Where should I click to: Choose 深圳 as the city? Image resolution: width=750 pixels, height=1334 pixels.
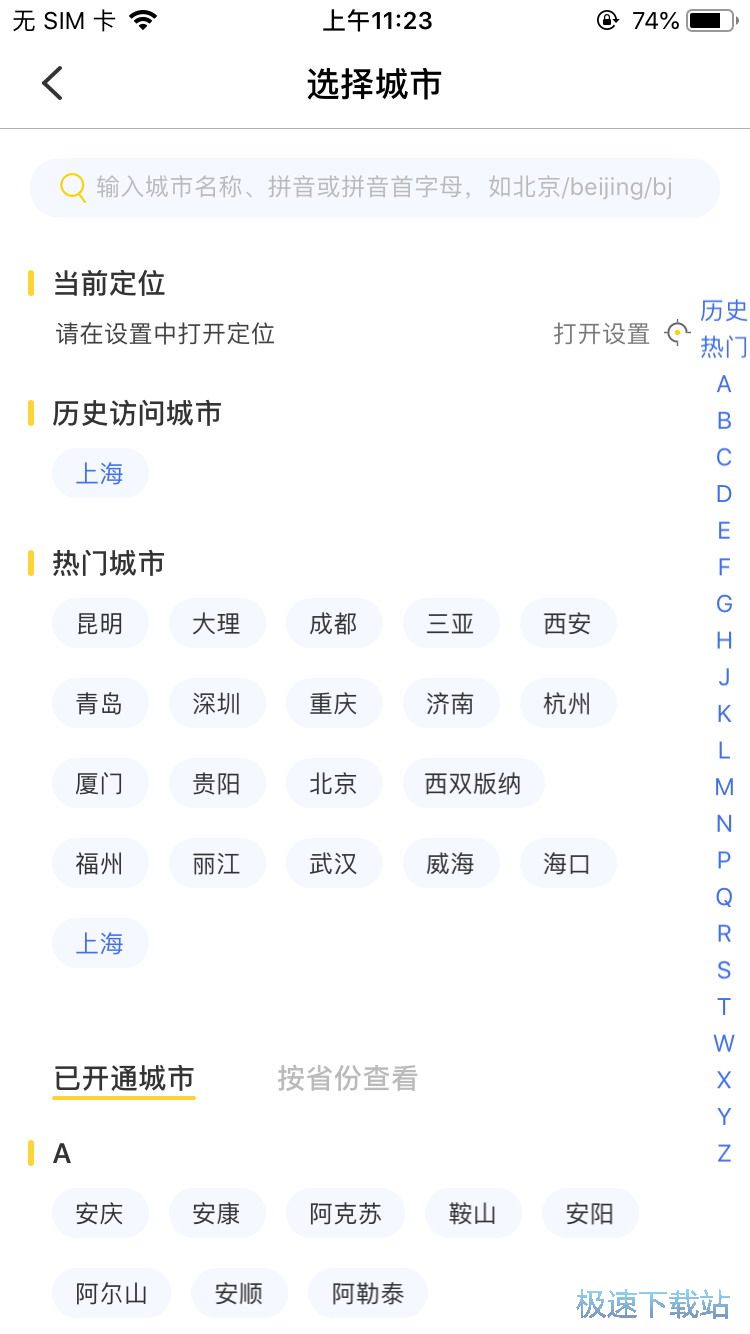(216, 704)
